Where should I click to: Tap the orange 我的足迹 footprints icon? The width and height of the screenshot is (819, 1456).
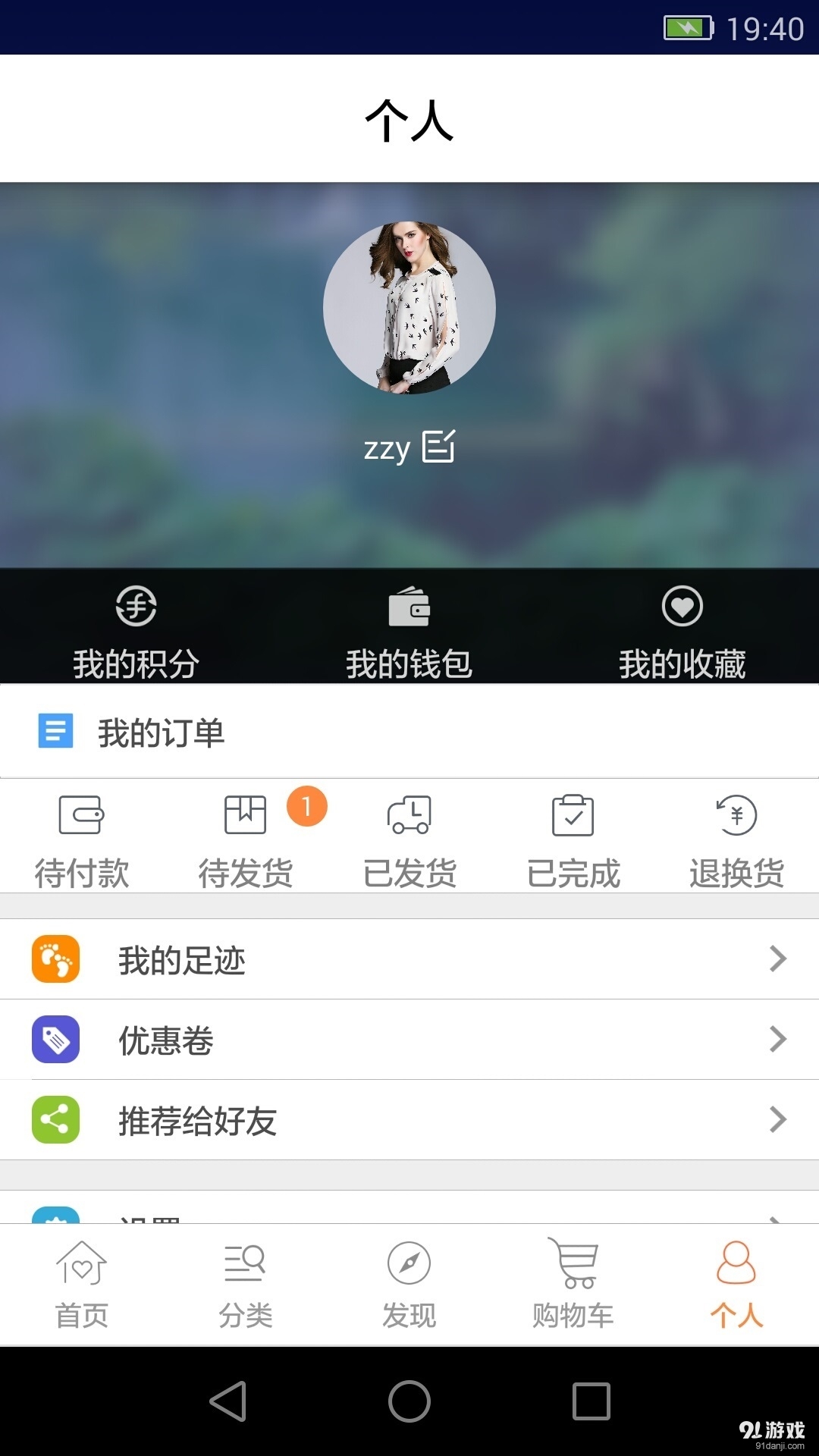[x=56, y=959]
